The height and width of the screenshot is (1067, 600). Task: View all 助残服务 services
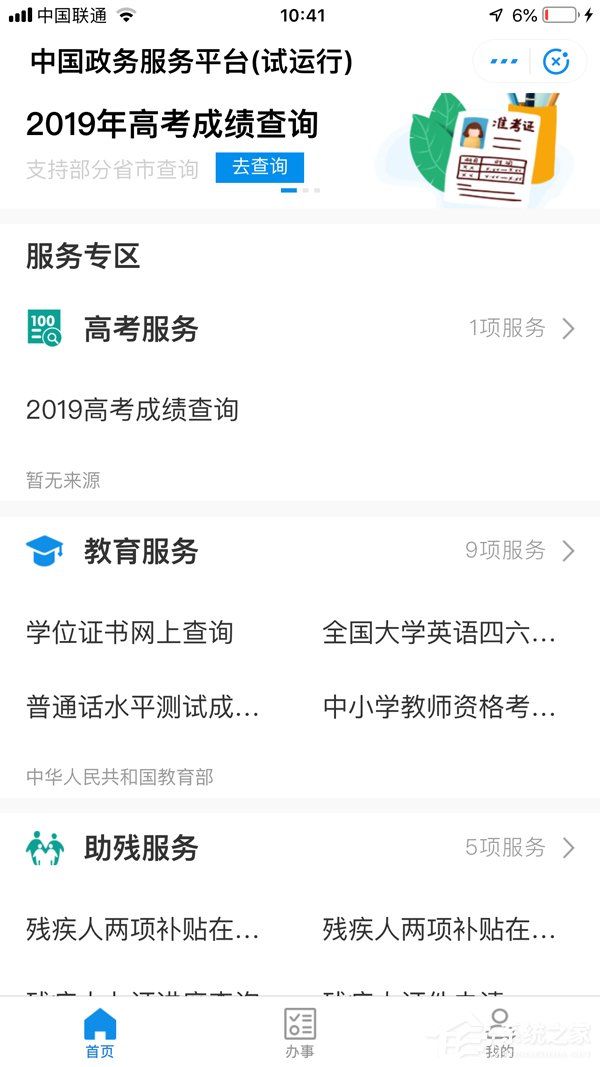tap(521, 848)
